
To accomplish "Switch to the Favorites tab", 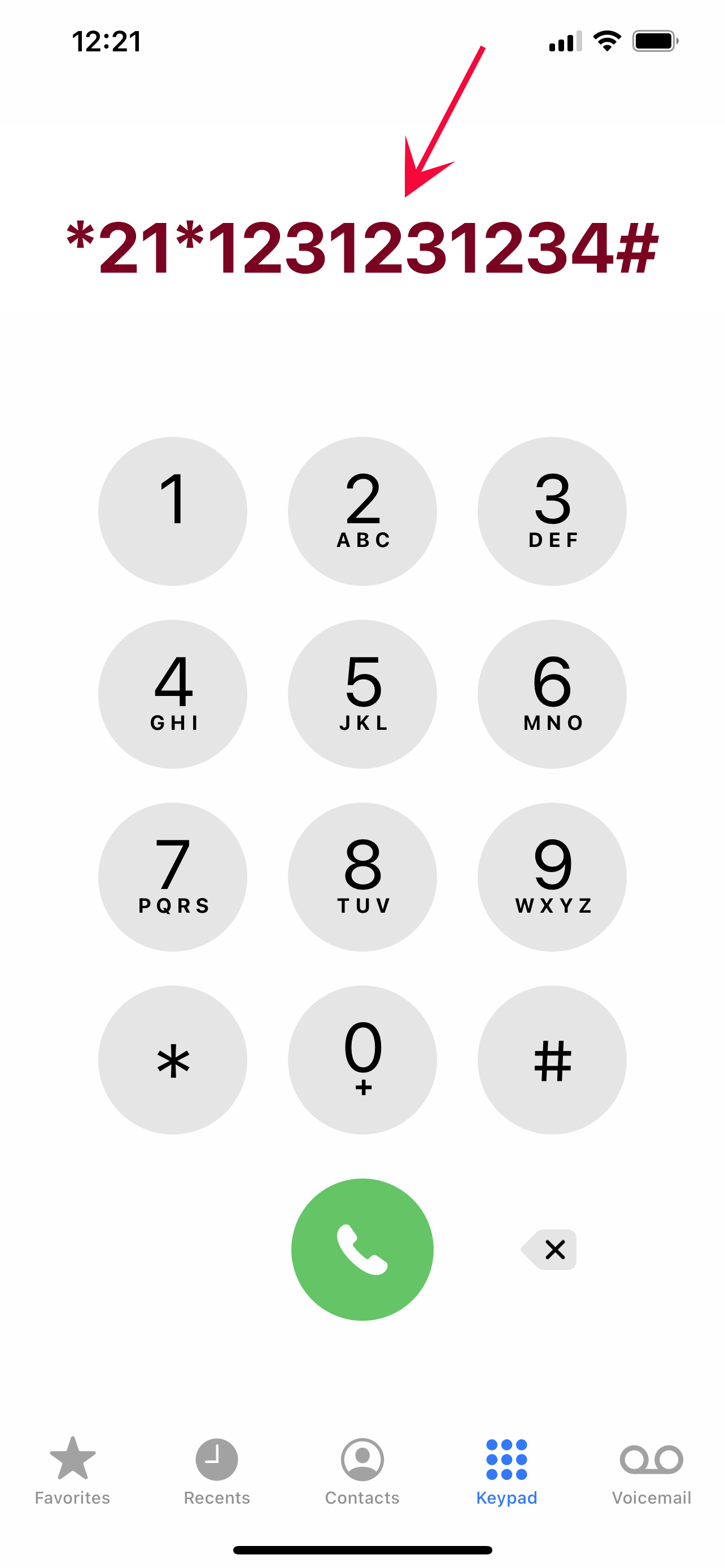I will pos(72,1470).
